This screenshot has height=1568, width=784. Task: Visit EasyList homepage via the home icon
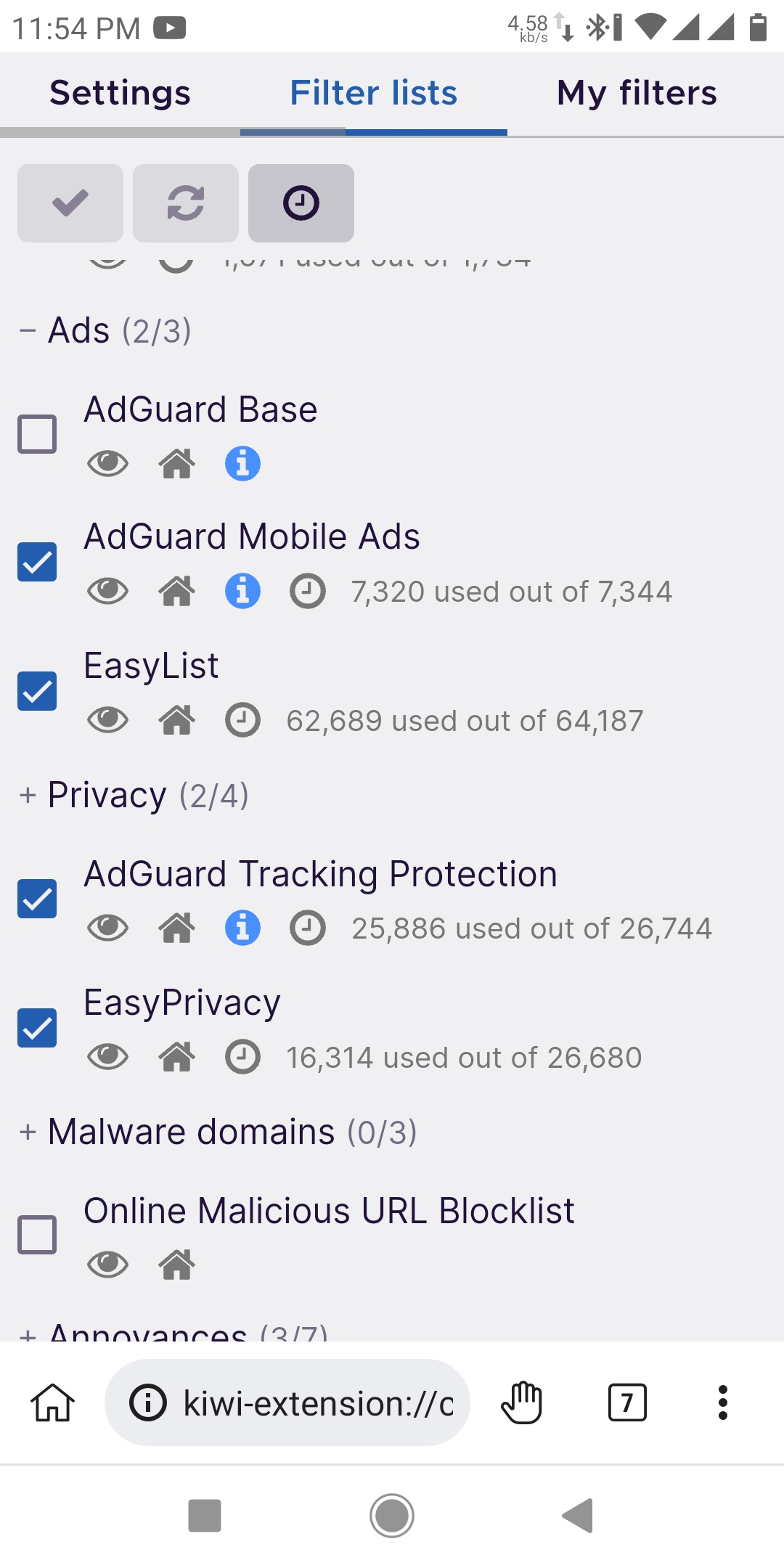coord(178,719)
